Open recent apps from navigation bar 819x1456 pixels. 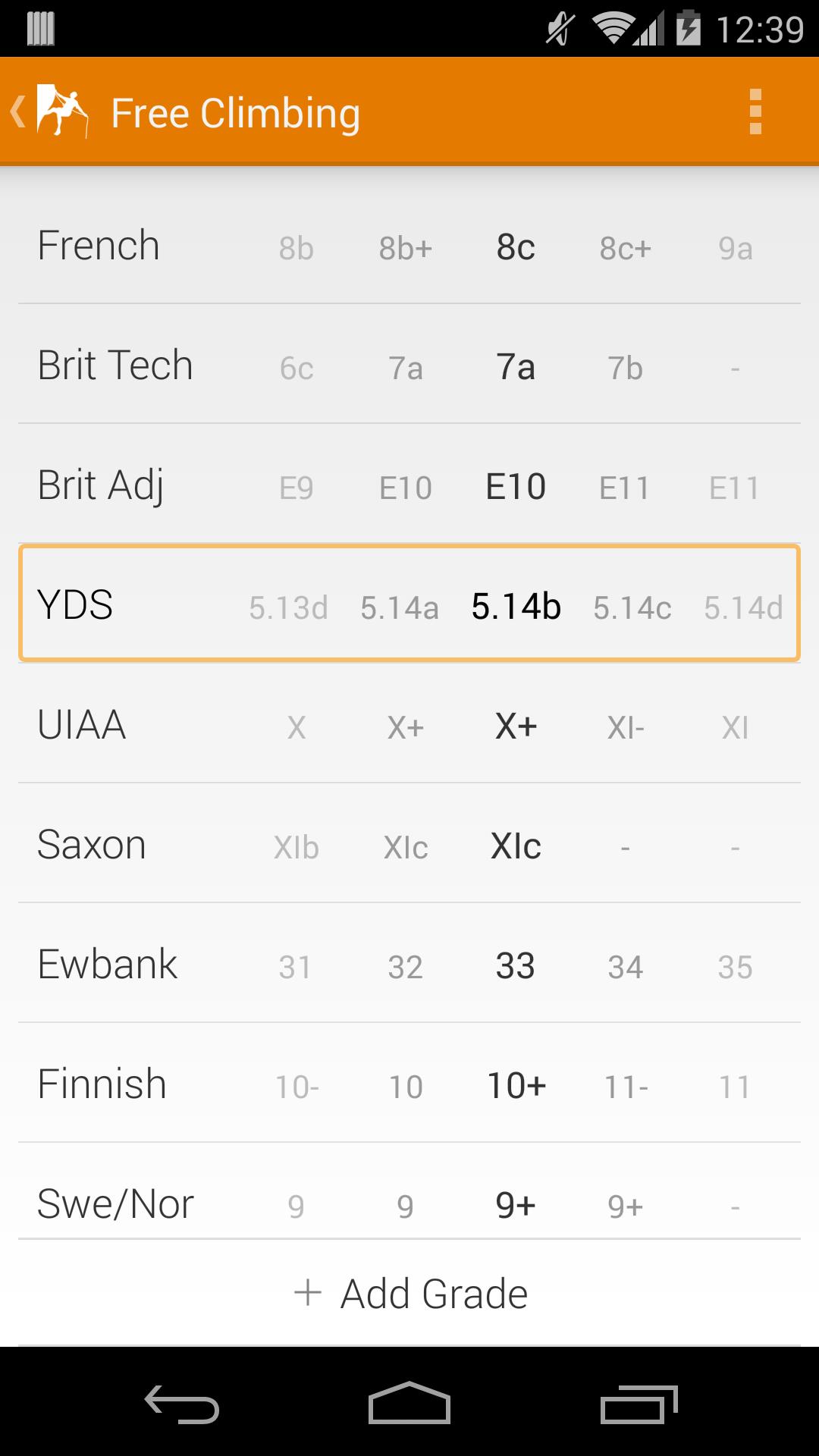coord(639,1403)
